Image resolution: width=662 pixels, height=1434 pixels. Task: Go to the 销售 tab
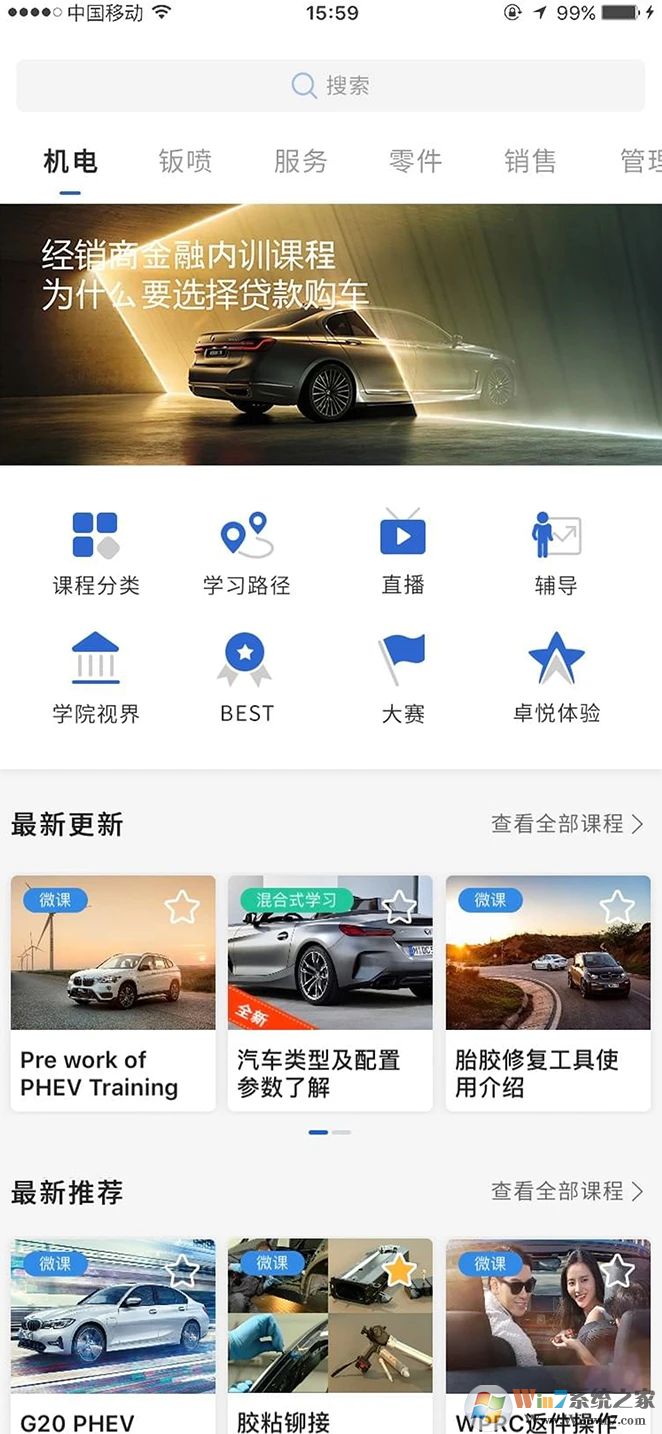coord(530,161)
